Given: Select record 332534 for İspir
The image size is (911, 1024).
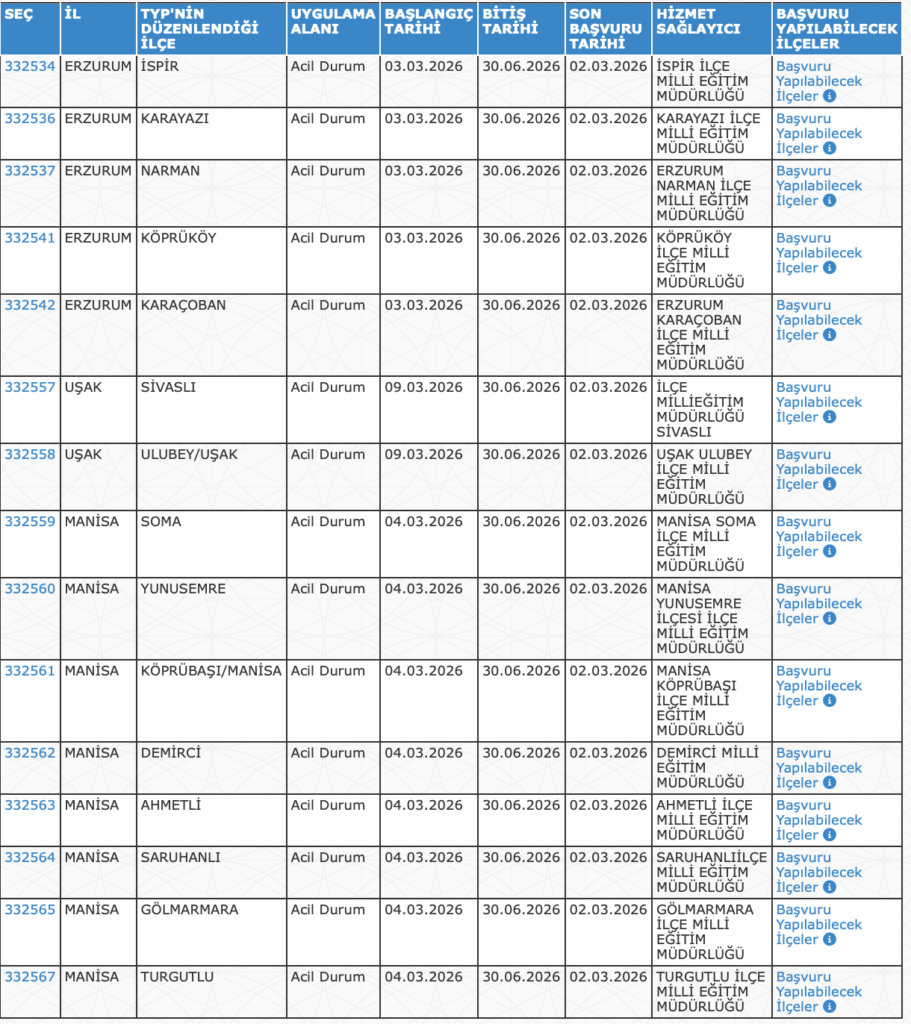Looking at the screenshot, I should pos(29,66).
